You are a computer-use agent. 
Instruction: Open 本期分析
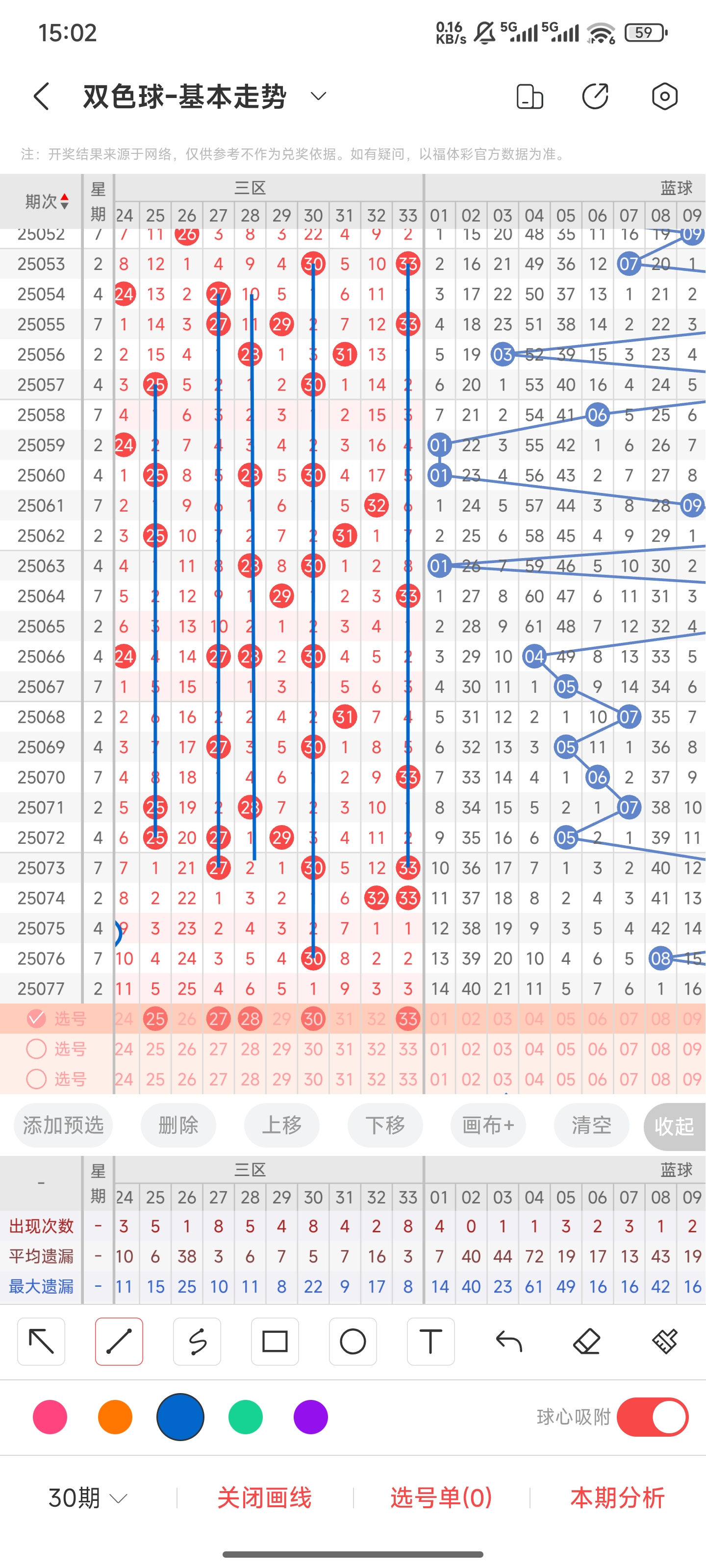[617, 1498]
